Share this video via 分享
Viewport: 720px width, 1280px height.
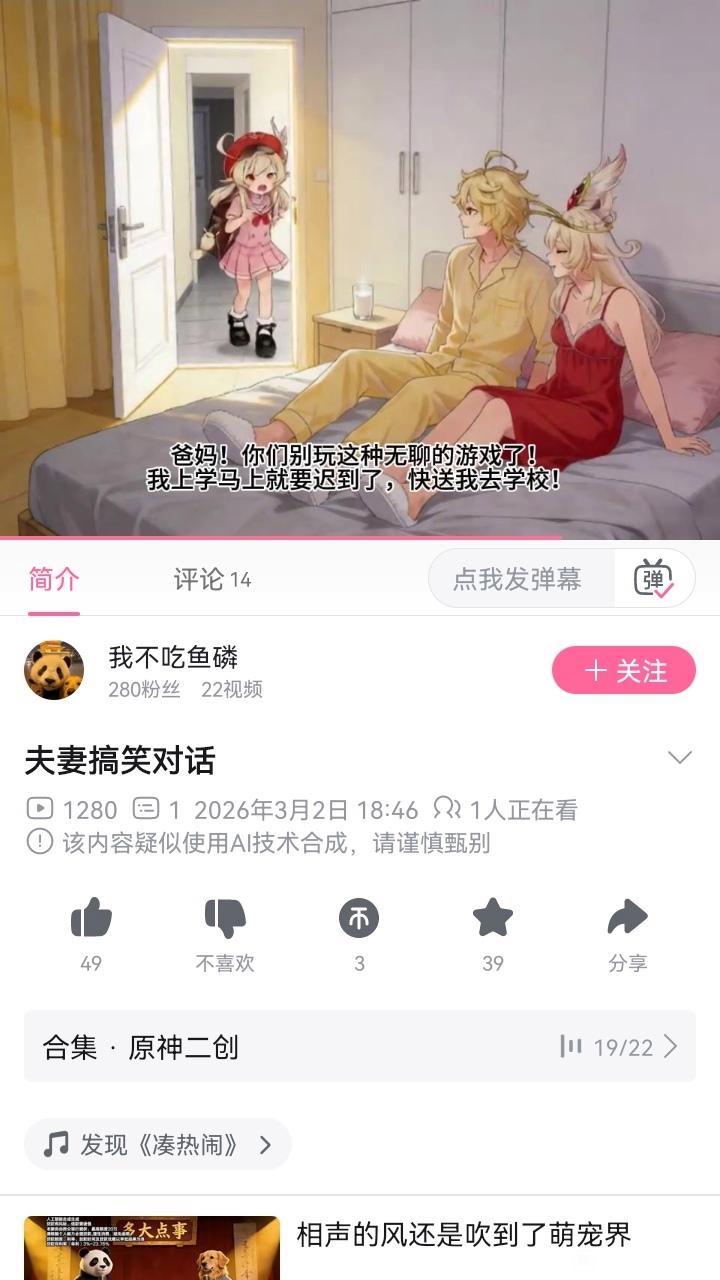tap(627, 918)
